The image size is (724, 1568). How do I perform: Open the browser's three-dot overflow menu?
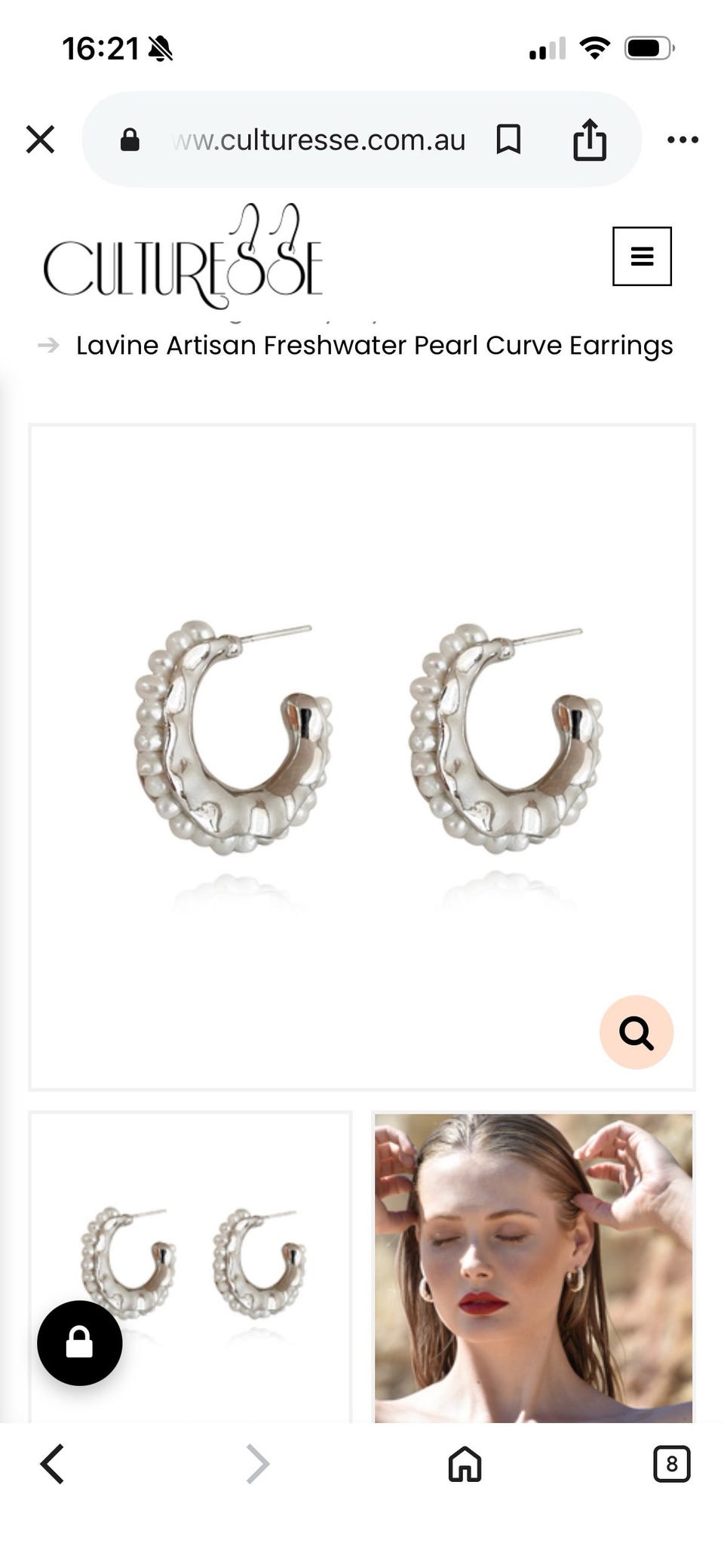683,140
